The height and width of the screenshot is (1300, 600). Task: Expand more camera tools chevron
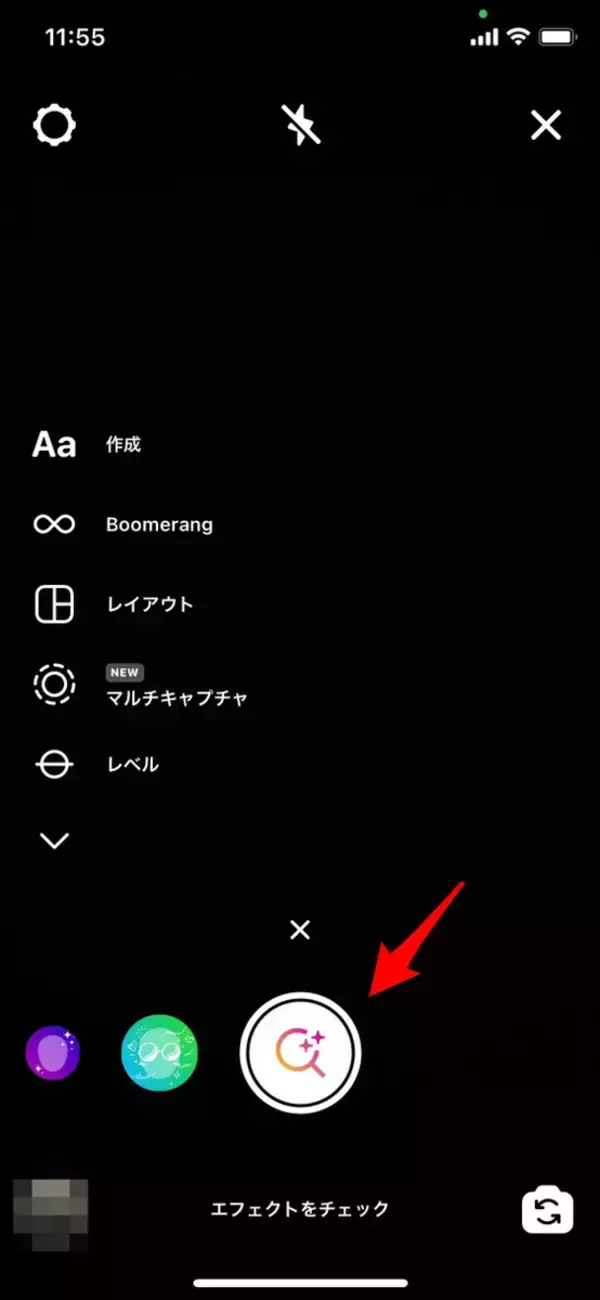[x=54, y=841]
